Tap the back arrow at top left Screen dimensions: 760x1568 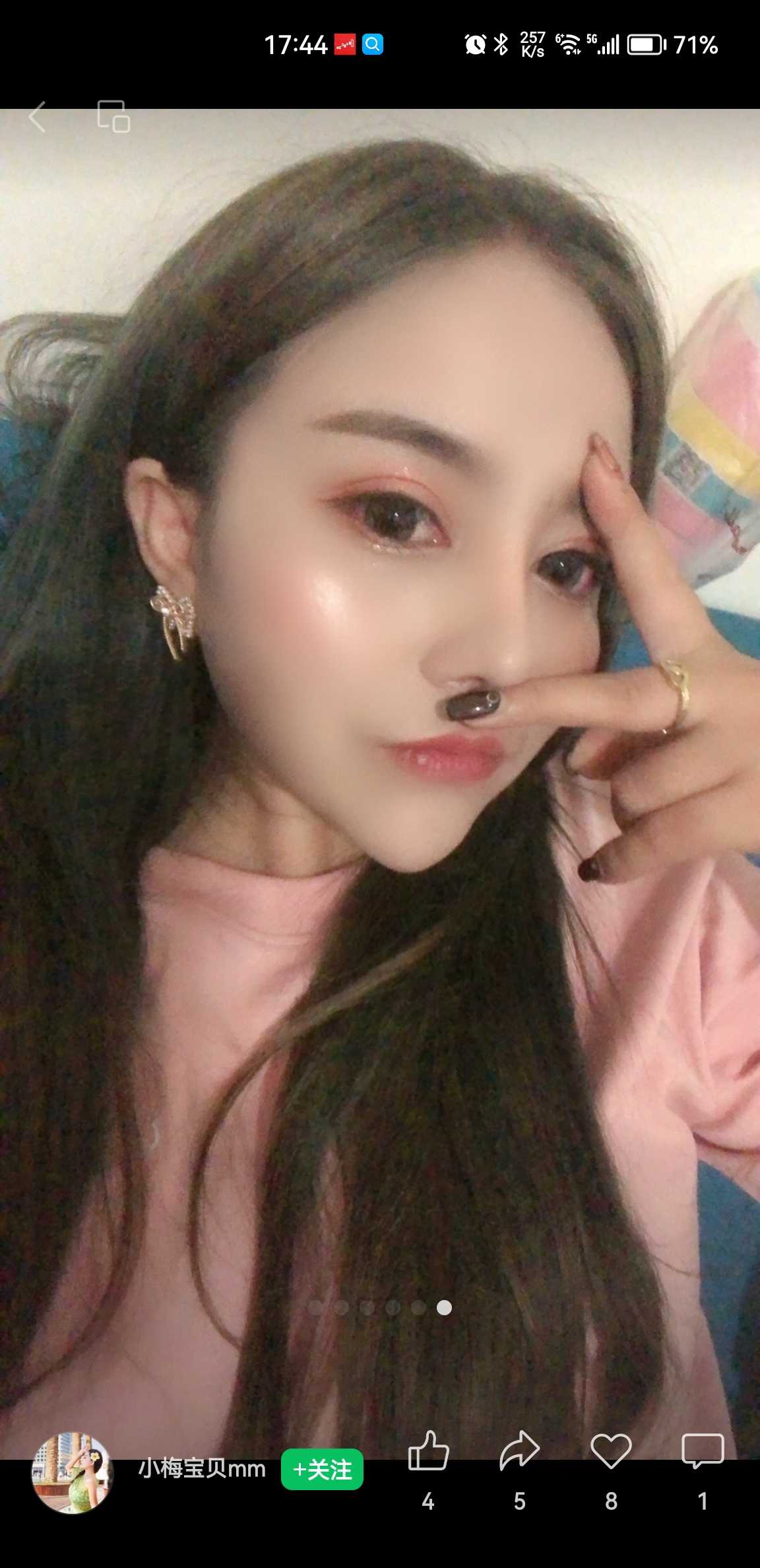coord(38,118)
